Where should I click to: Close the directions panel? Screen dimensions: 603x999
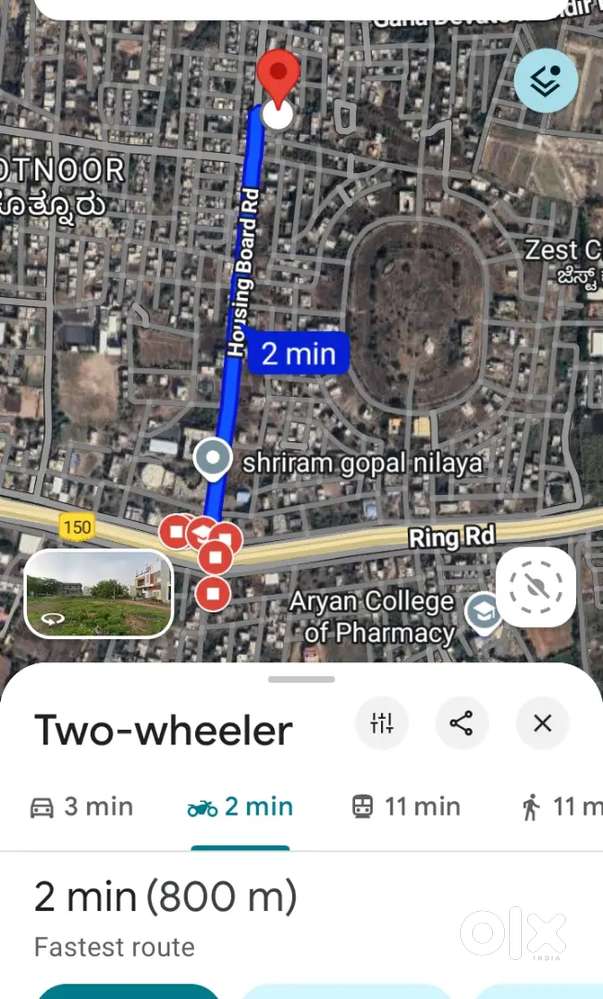542,723
